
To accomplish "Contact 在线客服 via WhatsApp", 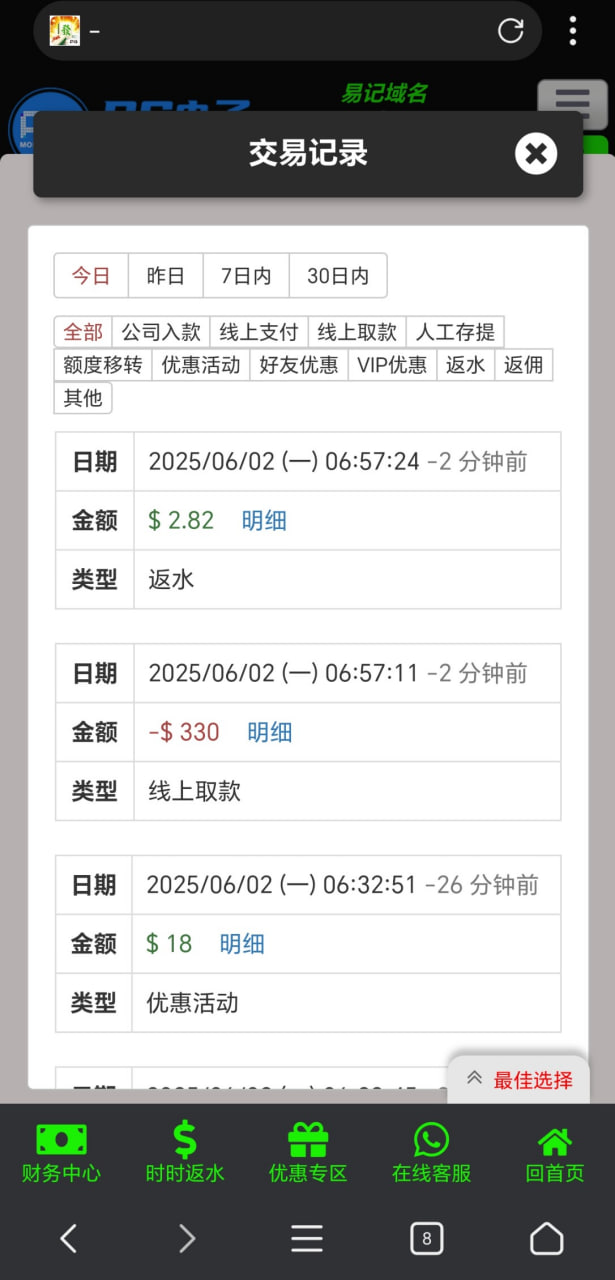I will [x=431, y=1154].
